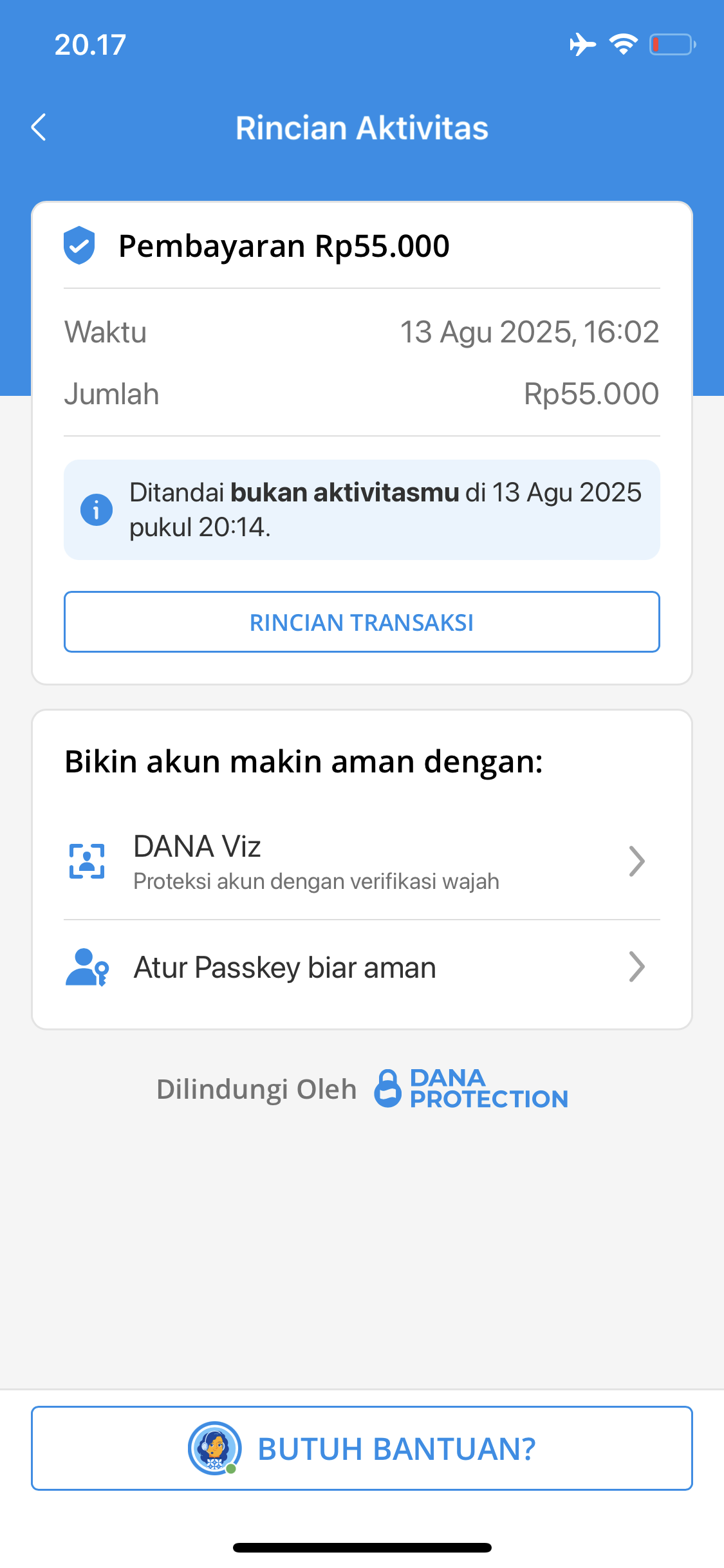
Task: Tap Butuh Bantuan help button
Action: 362,1448
